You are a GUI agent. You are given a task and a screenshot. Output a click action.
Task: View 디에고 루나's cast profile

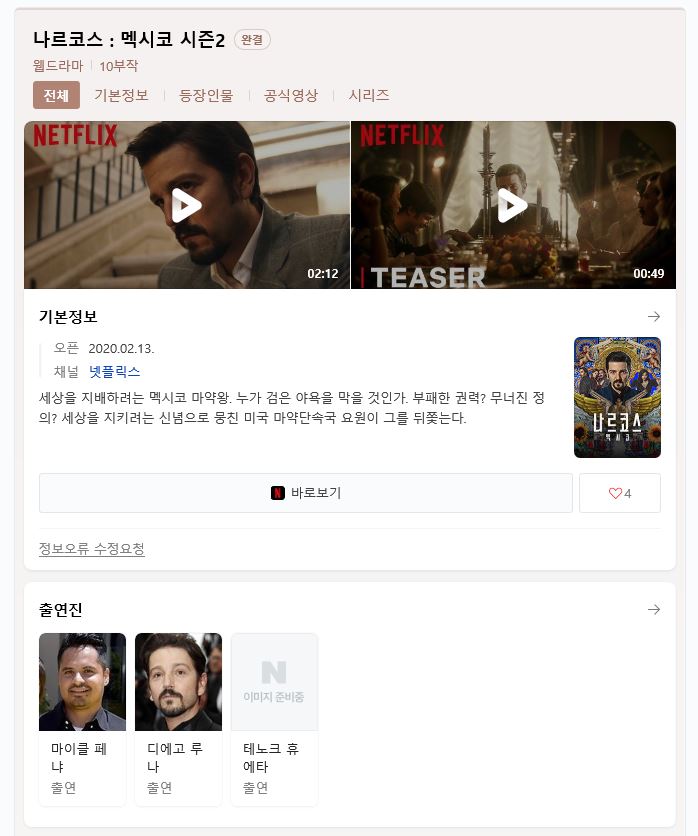[x=178, y=718]
